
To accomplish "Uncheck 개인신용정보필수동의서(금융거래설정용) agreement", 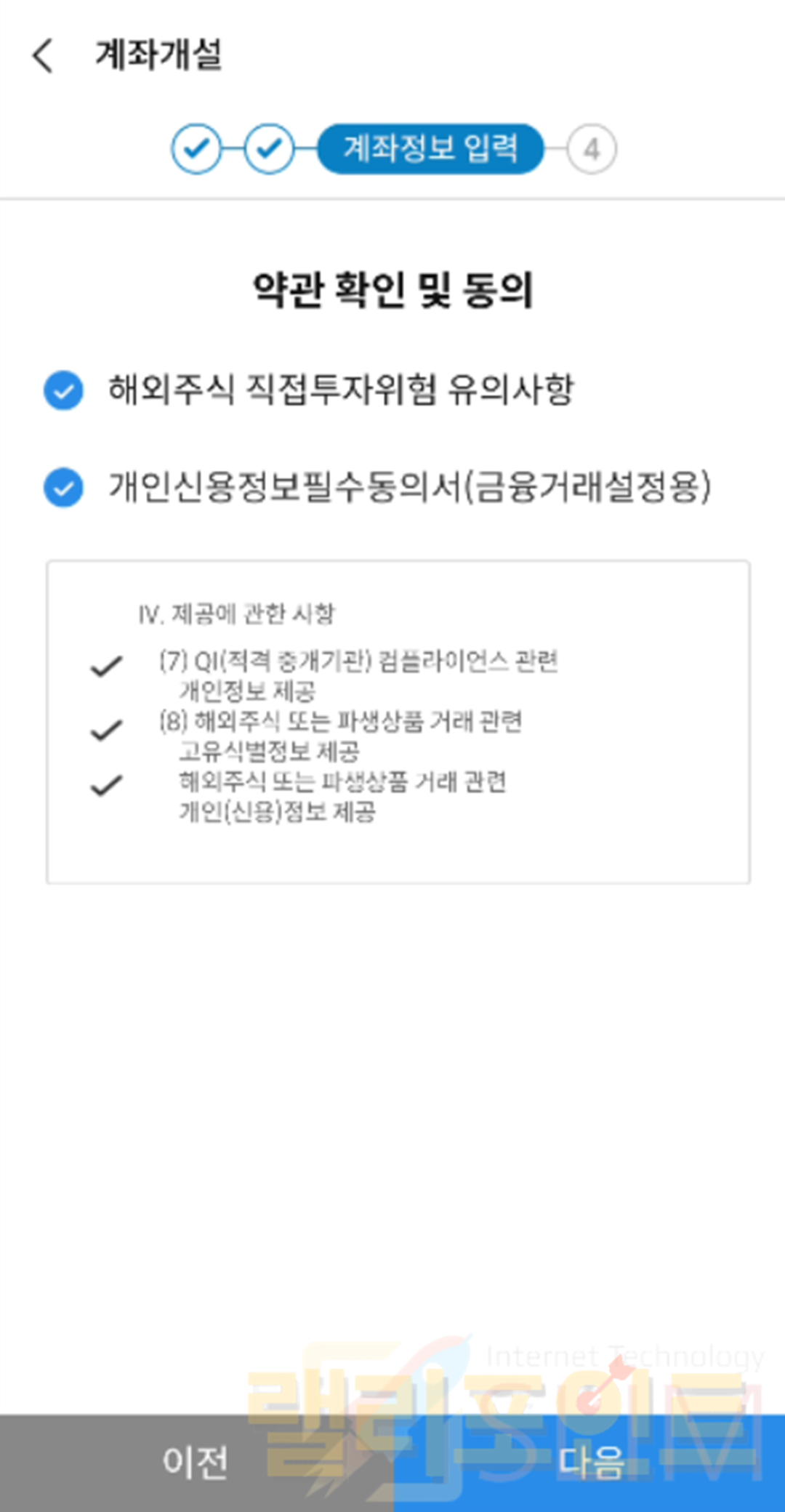I will pos(63,487).
